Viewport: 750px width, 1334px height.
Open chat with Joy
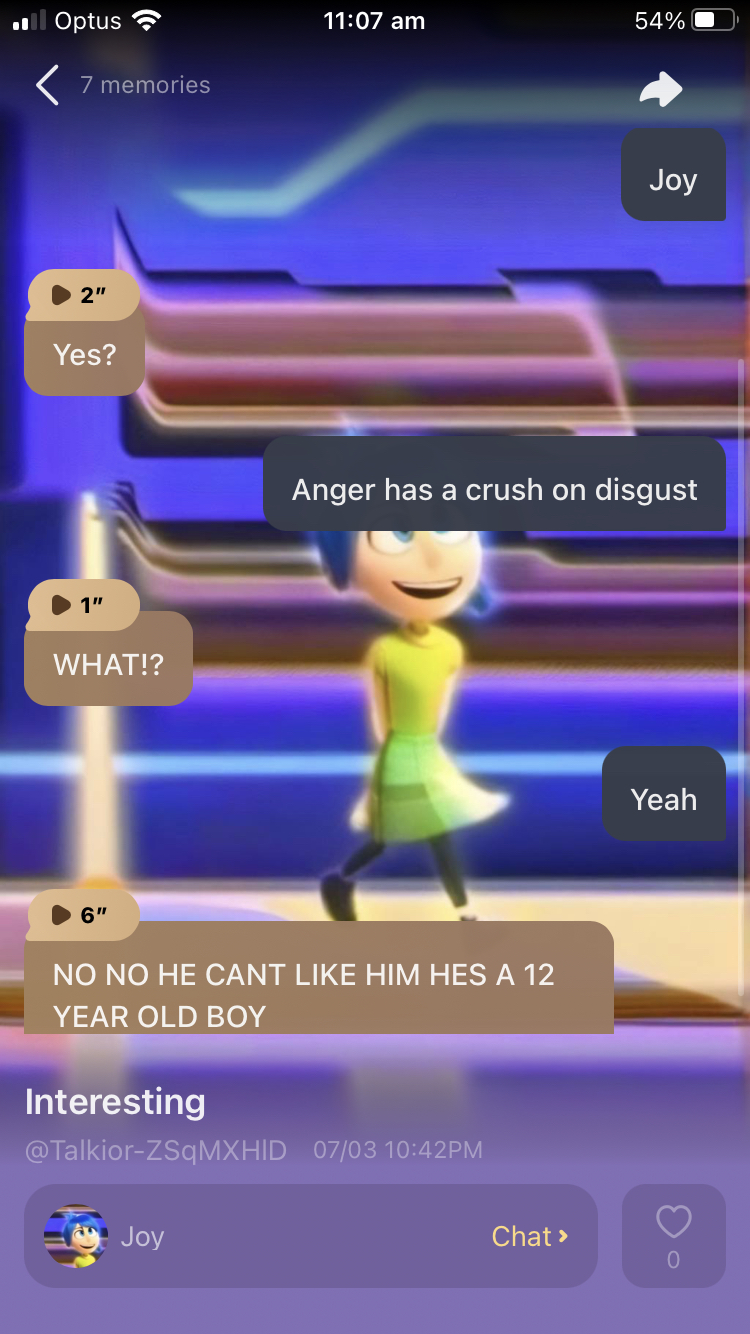[529, 1236]
